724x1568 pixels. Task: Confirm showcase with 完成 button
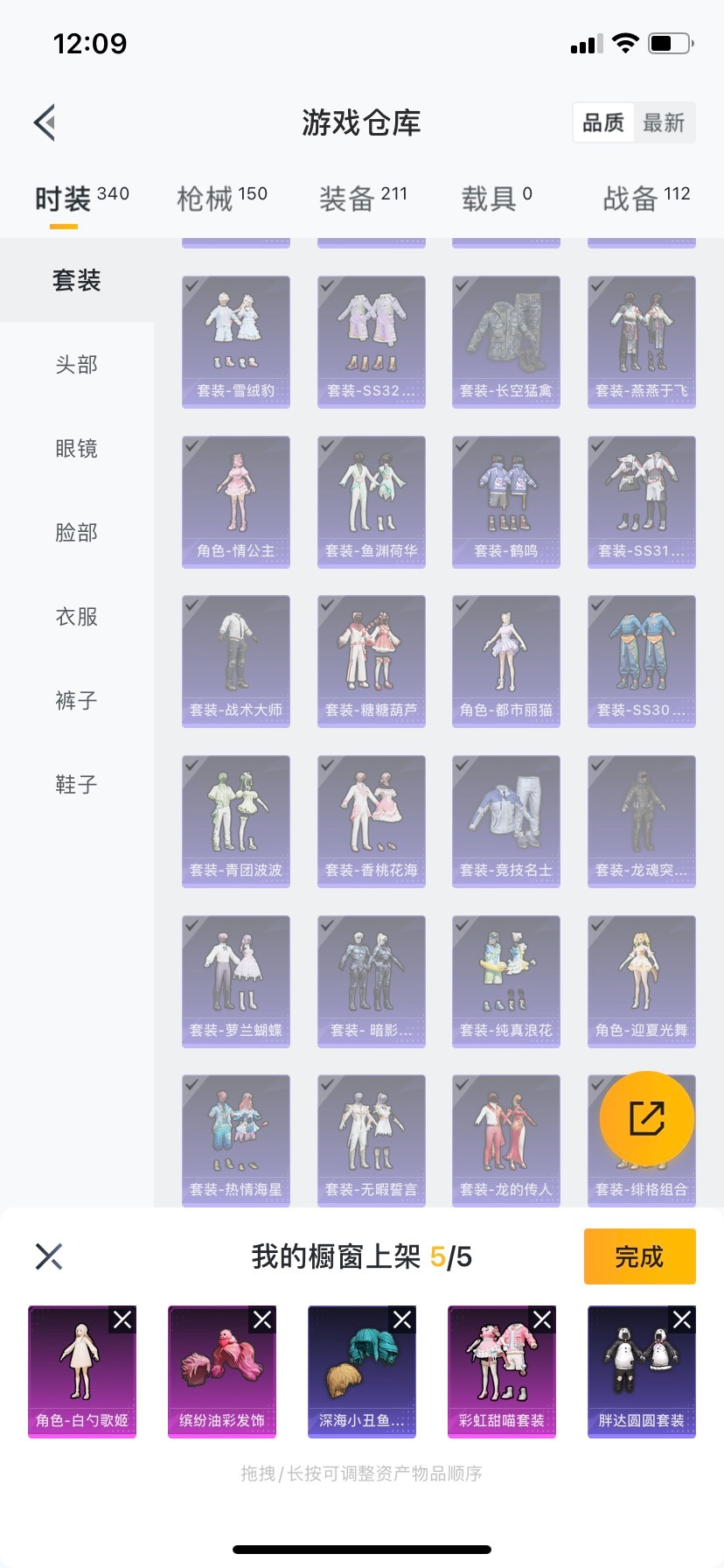pos(639,1256)
